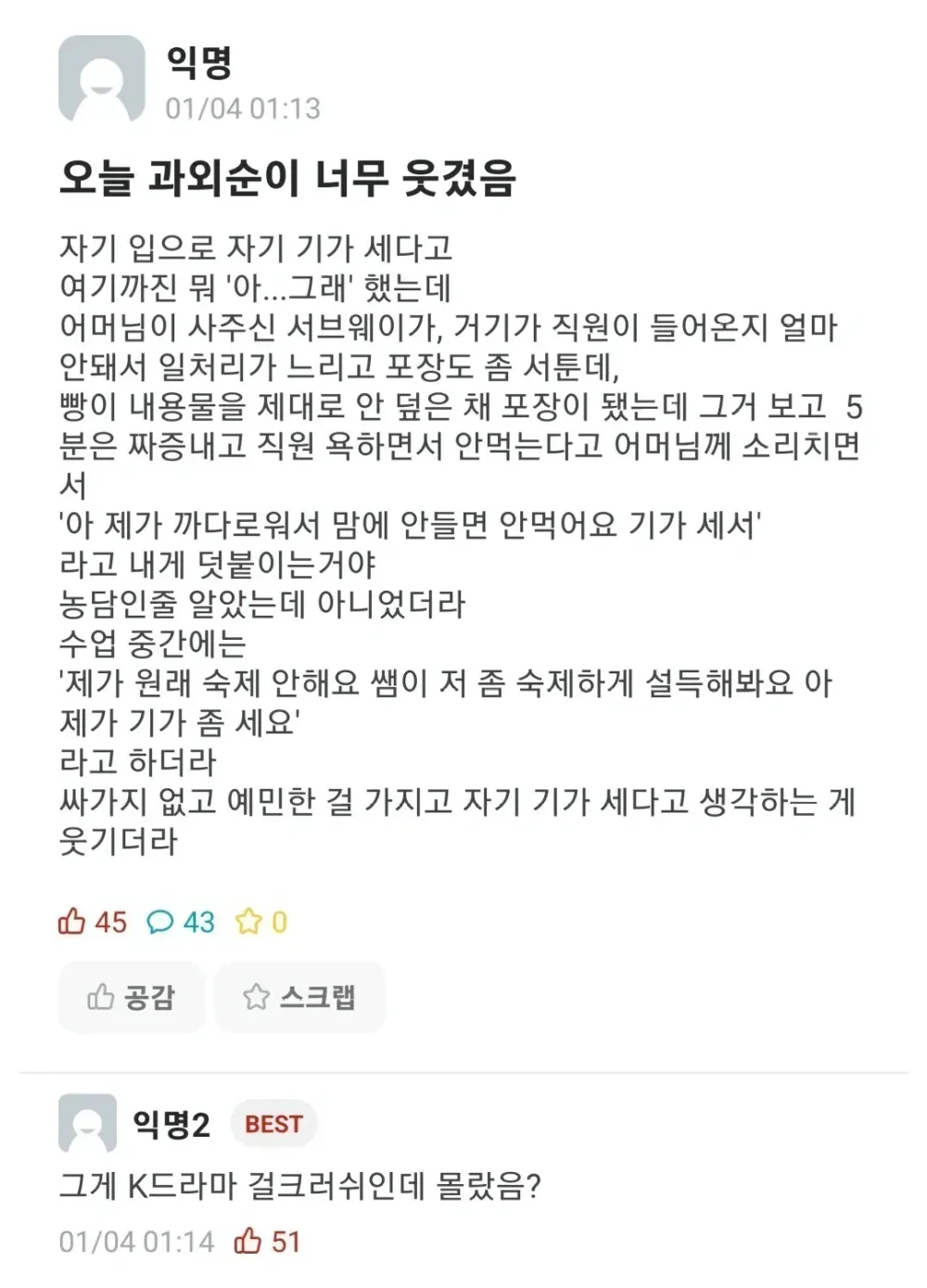Tap the 공감 button under the post
Screen dimensions: 927x1288
tap(131, 998)
